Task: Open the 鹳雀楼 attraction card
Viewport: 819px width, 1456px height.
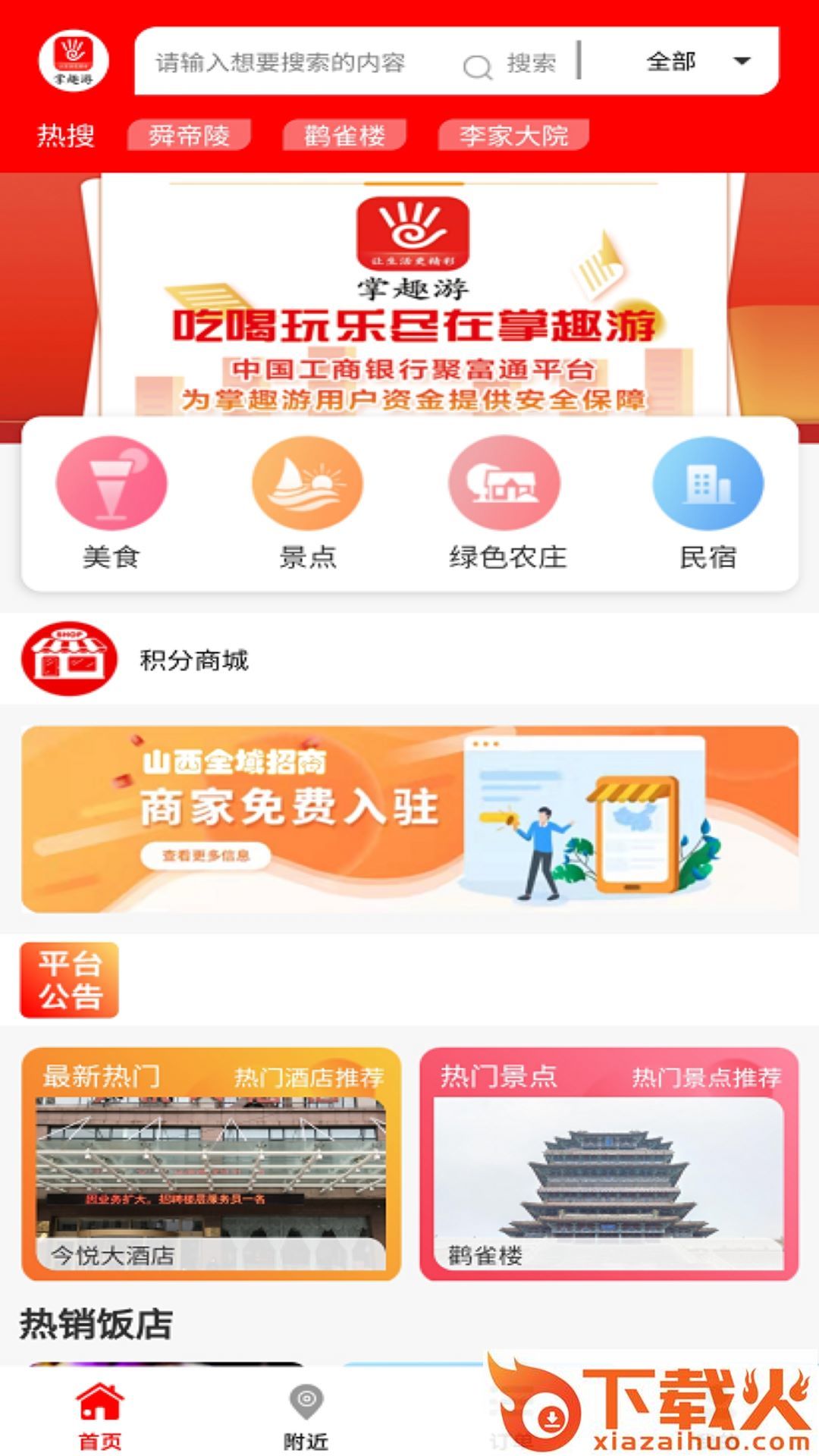Action: click(608, 1164)
